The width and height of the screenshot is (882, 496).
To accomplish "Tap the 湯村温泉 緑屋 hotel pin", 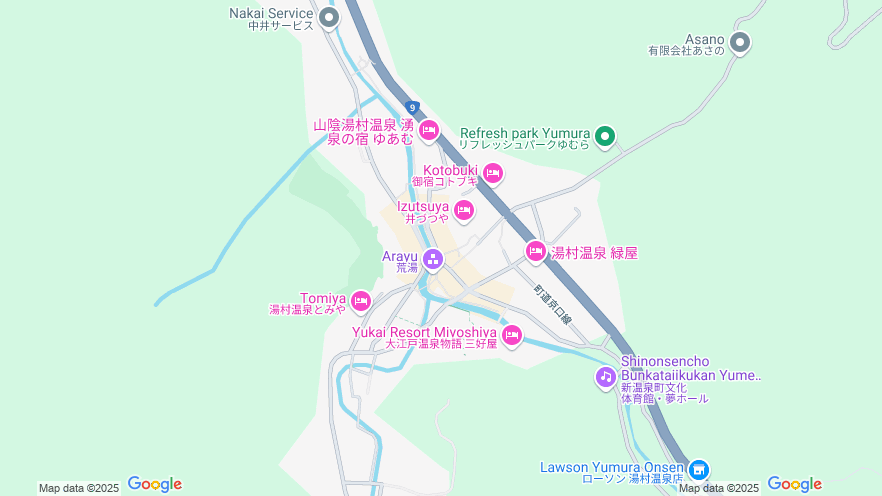I will click(x=536, y=251).
